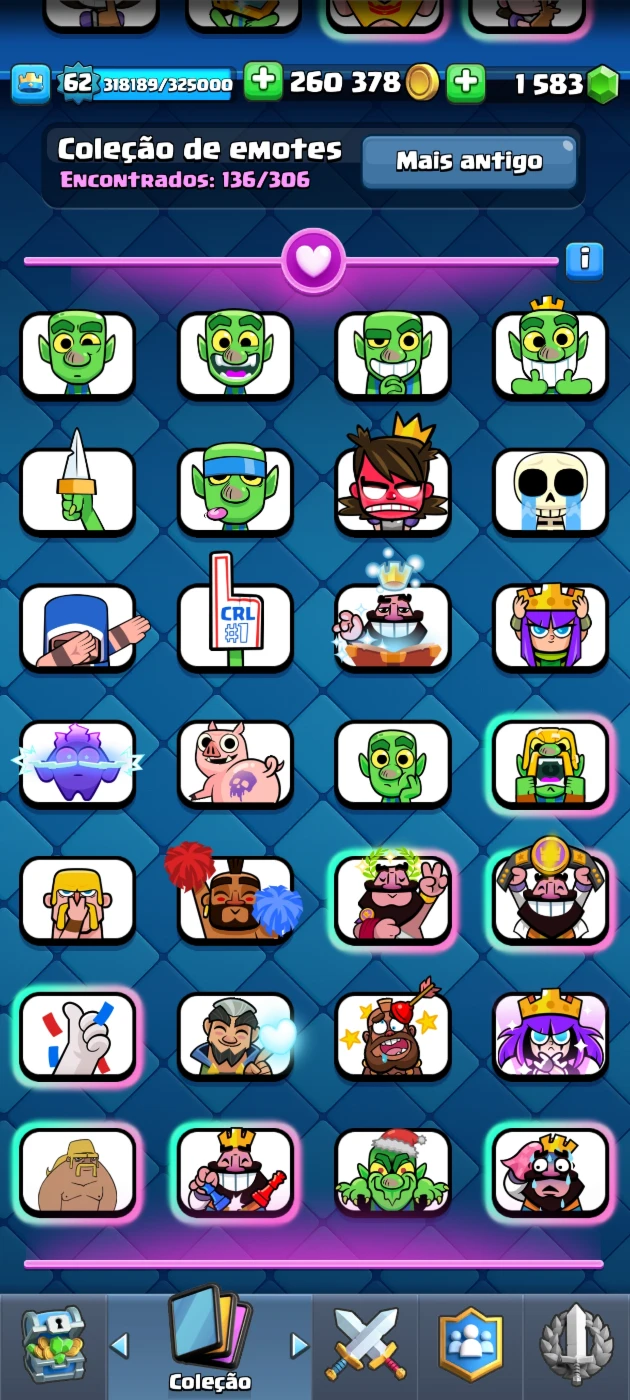Pick the dabbing blue hooded emote
The width and height of the screenshot is (630, 1400).
(x=77, y=627)
